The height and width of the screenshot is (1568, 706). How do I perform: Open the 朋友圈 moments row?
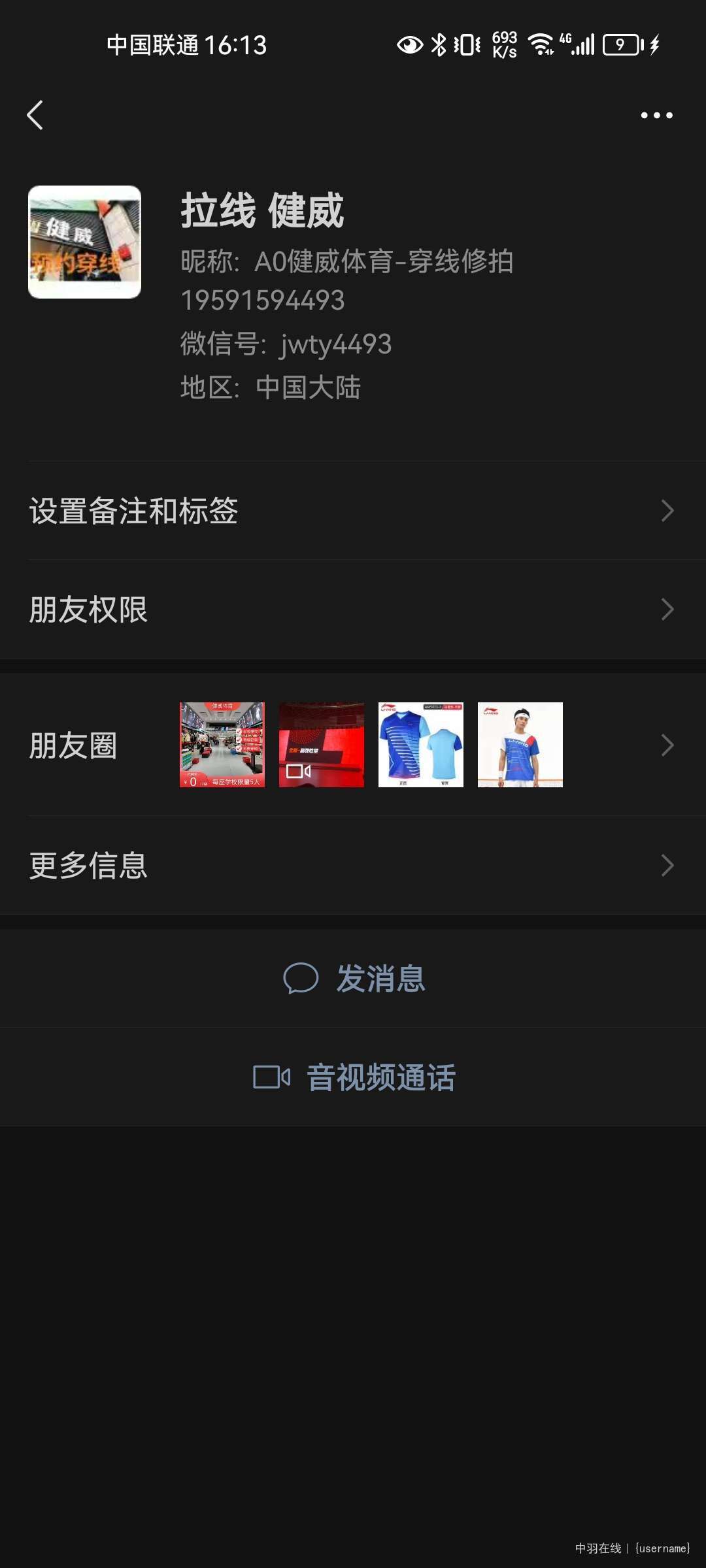tap(353, 745)
